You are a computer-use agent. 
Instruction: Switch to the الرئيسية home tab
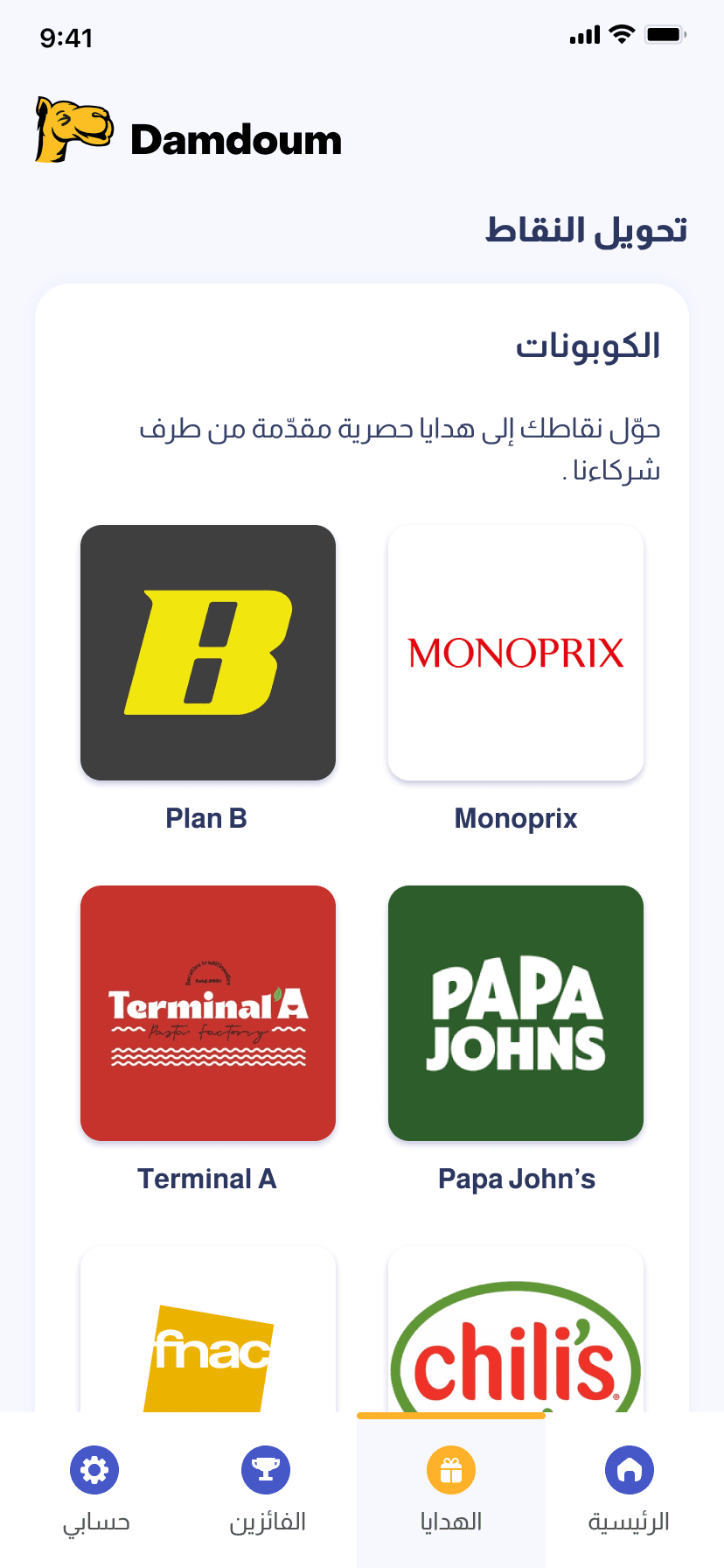click(629, 1489)
